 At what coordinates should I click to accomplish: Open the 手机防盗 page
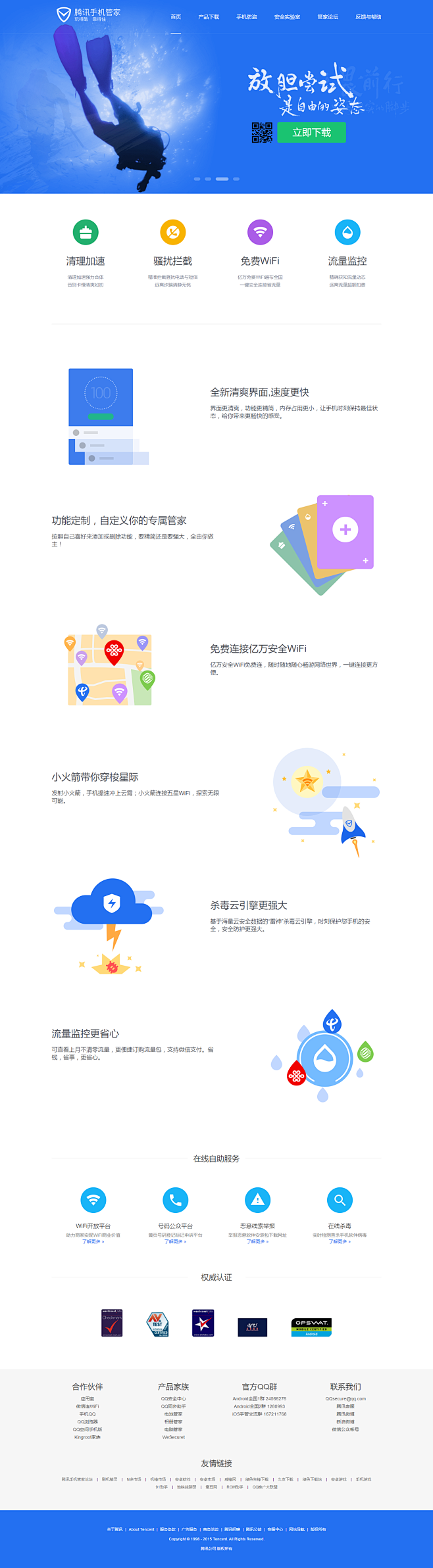(247, 17)
